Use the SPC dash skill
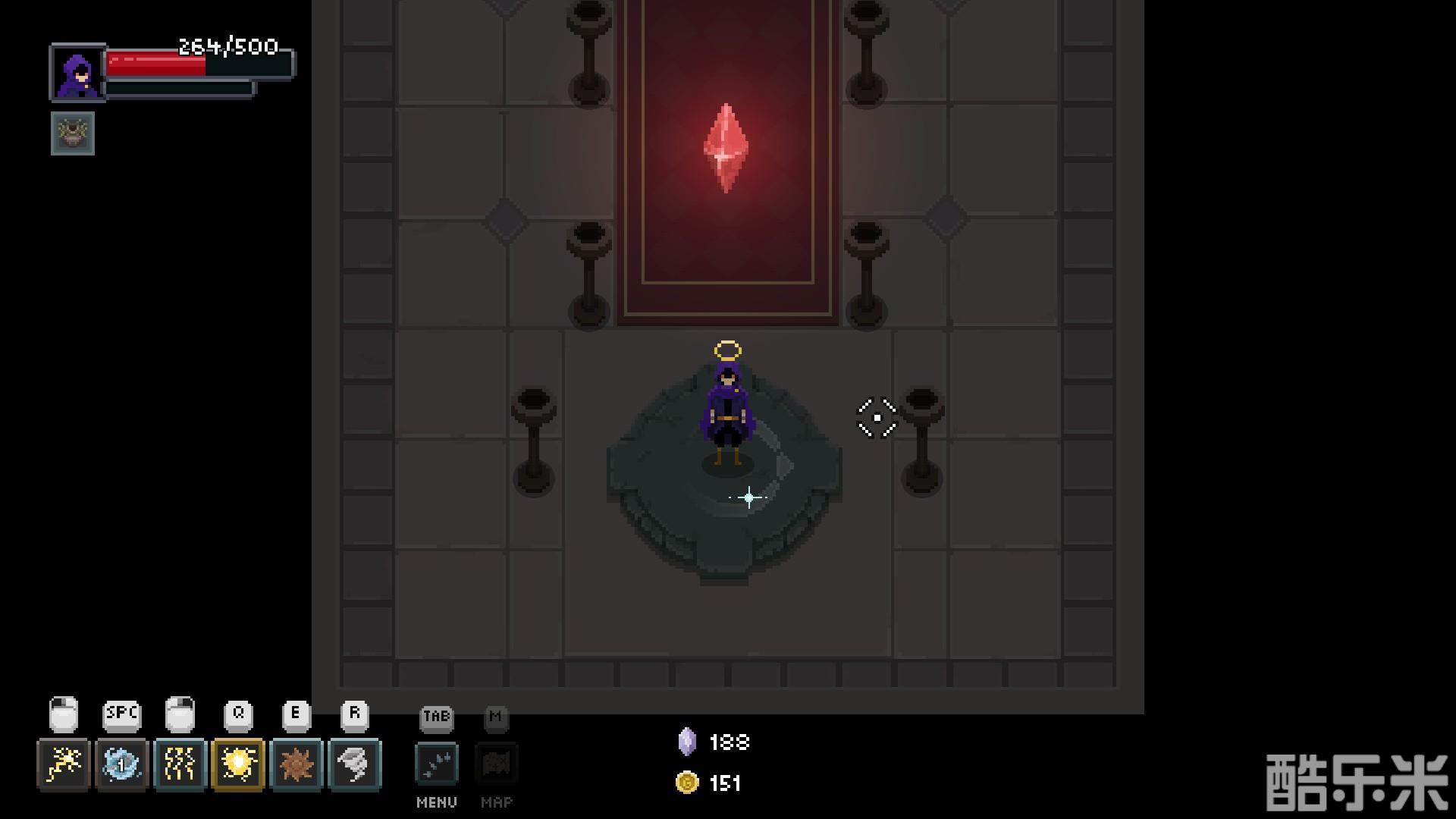This screenshot has height=819, width=1456. tap(122, 764)
